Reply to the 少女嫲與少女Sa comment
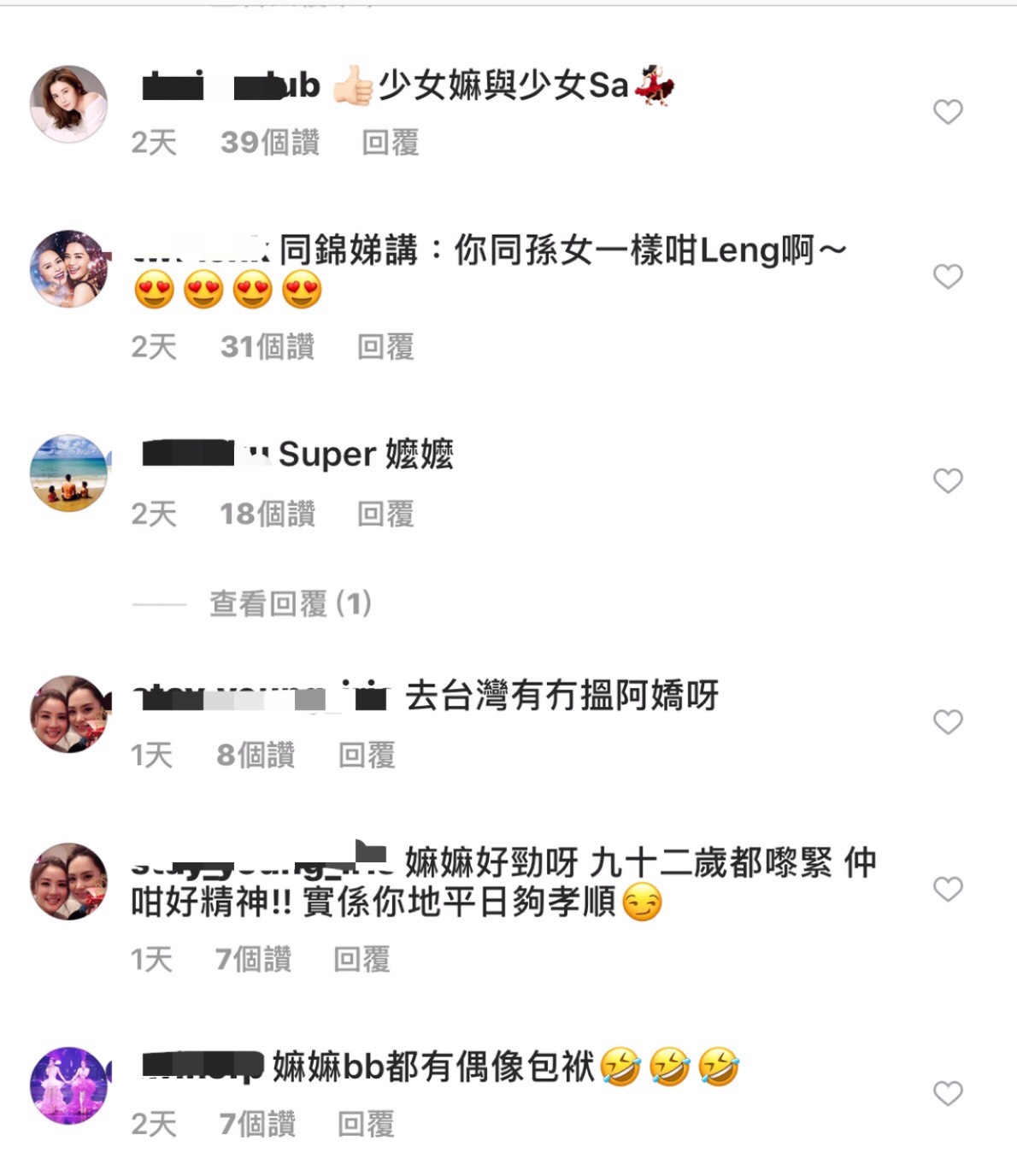The image size is (1017, 1176). coord(390,143)
